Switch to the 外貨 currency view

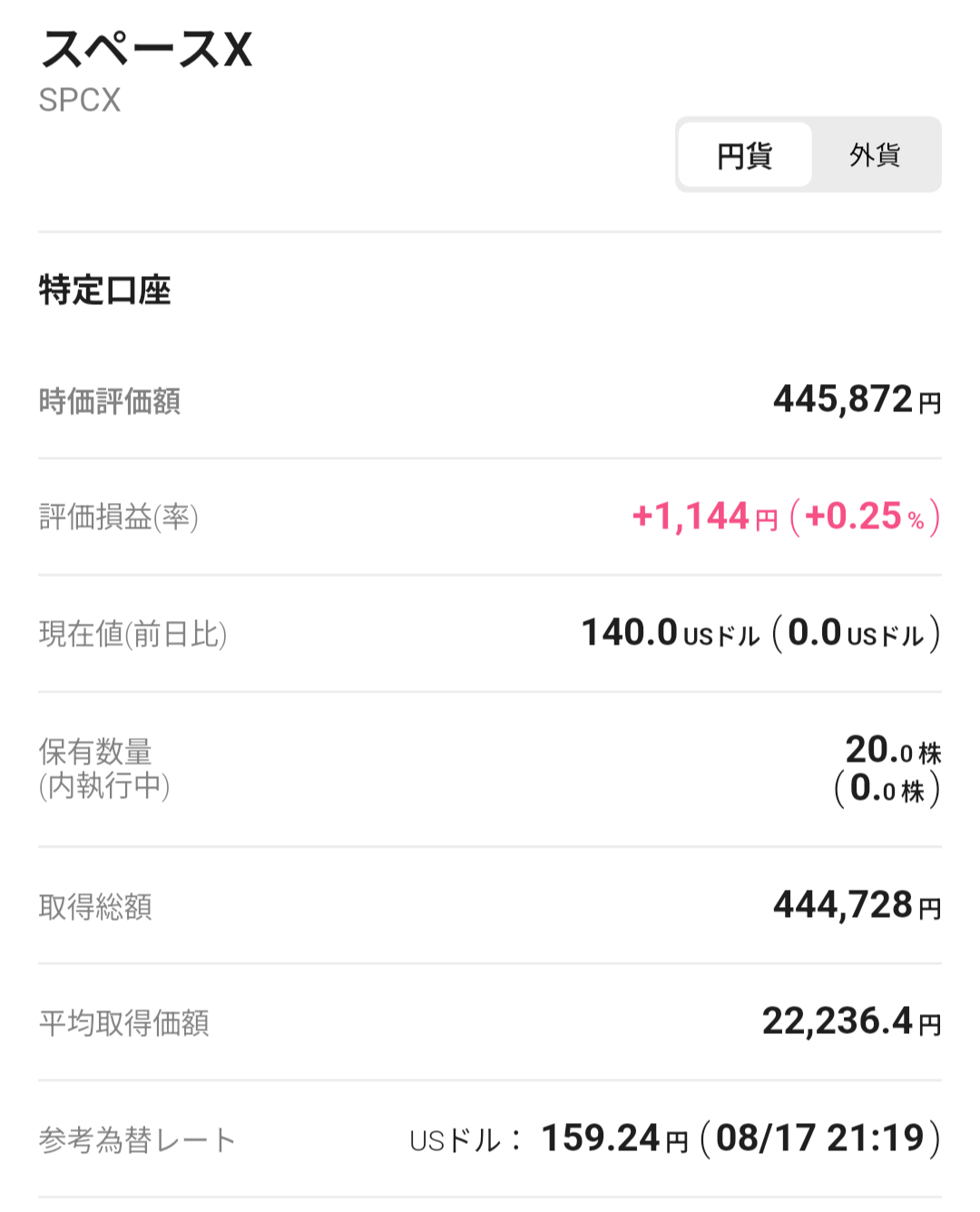pyautogui.click(x=875, y=155)
